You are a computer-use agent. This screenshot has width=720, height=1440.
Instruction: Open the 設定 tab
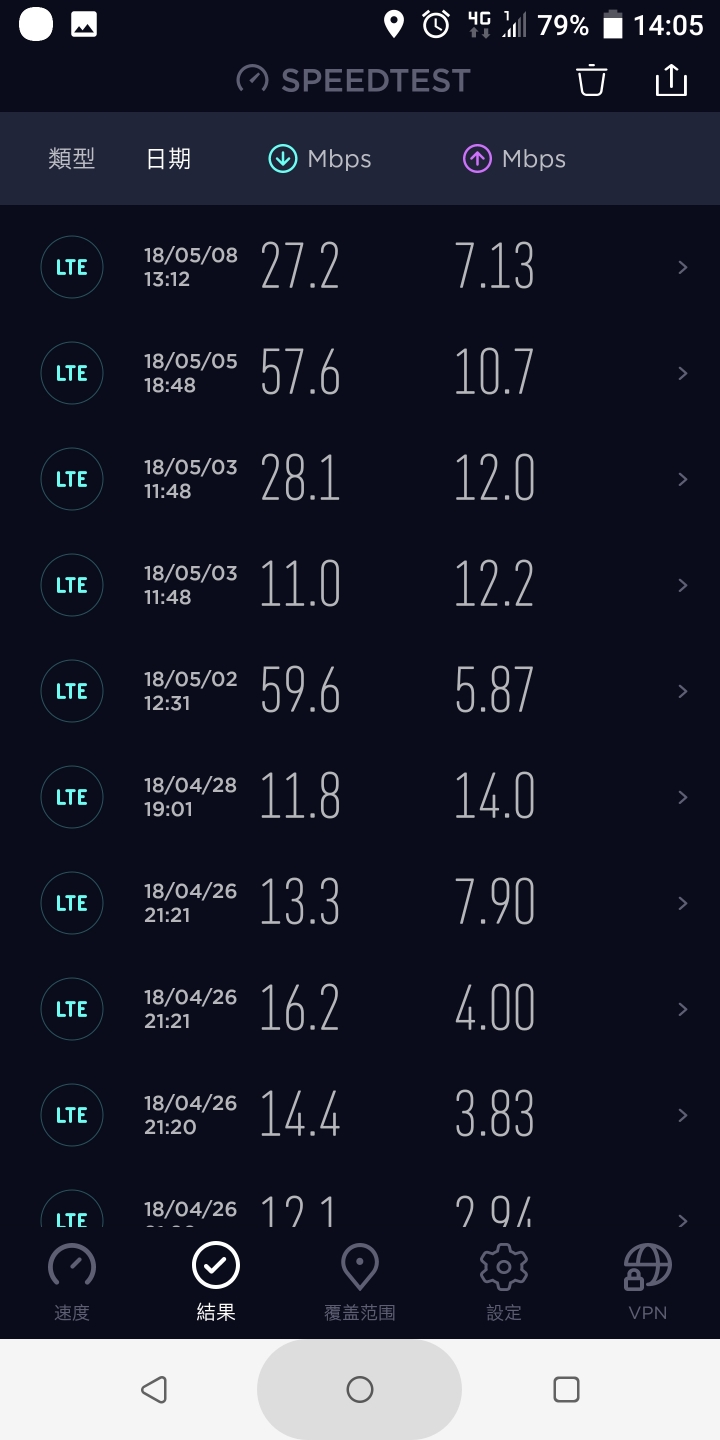click(504, 1282)
